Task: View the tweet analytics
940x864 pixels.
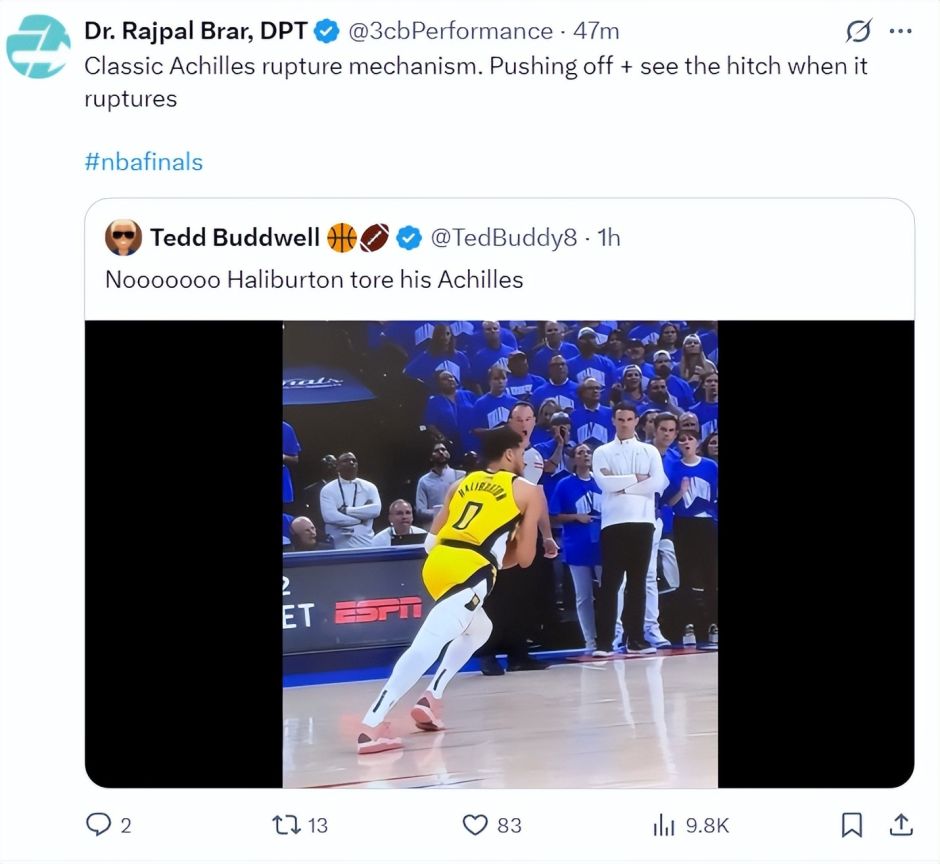Action: tap(664, 825)
